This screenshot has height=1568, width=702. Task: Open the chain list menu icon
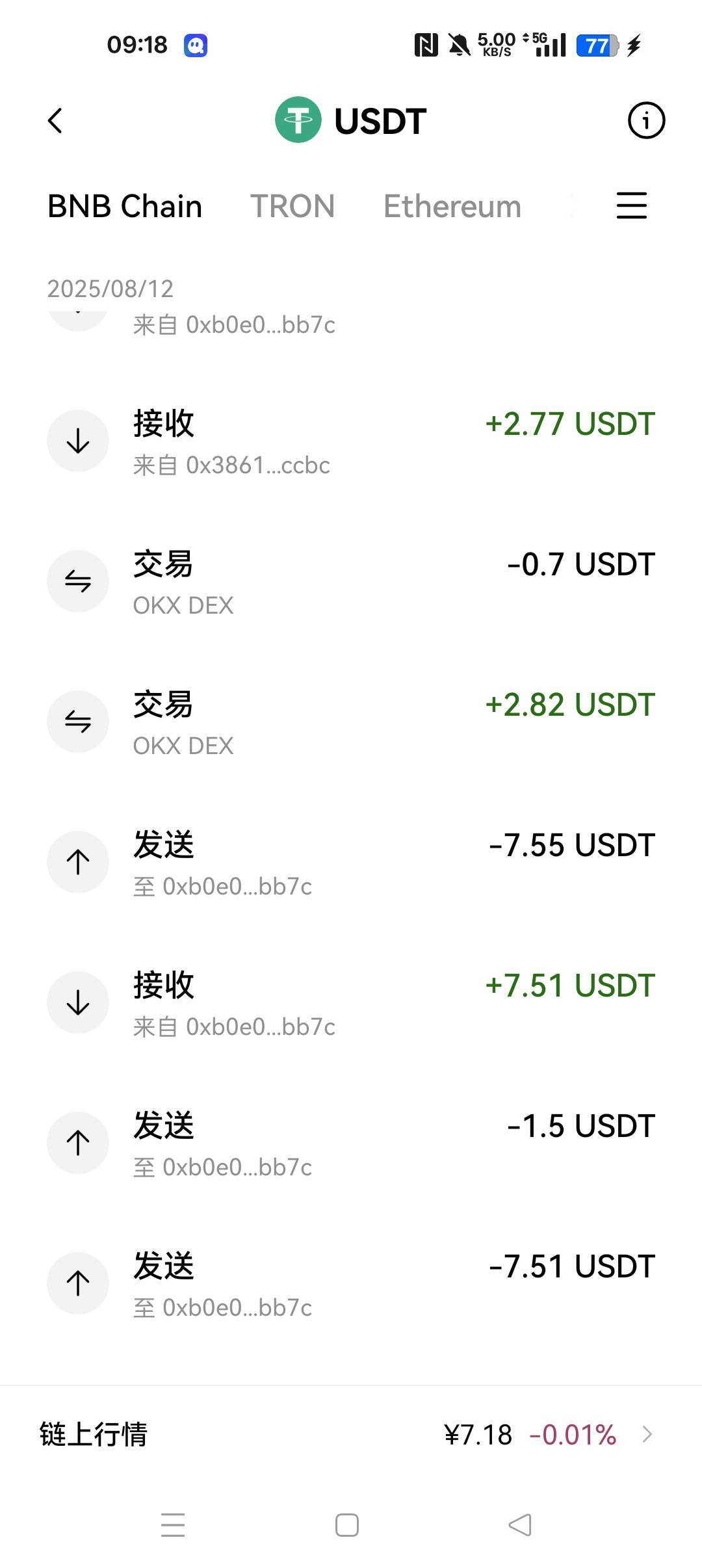coord(631,205)
